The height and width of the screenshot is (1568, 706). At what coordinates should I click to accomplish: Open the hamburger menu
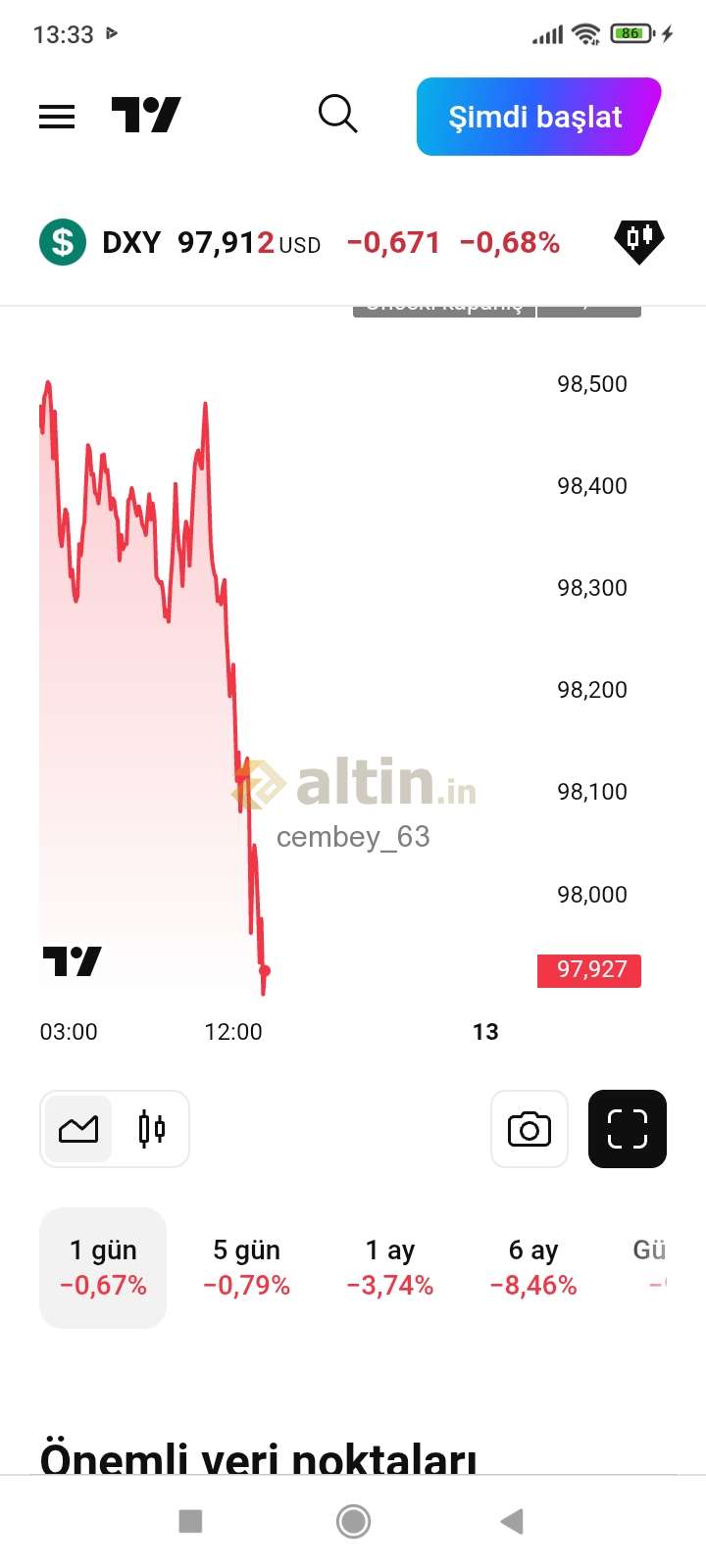[57, 117]
